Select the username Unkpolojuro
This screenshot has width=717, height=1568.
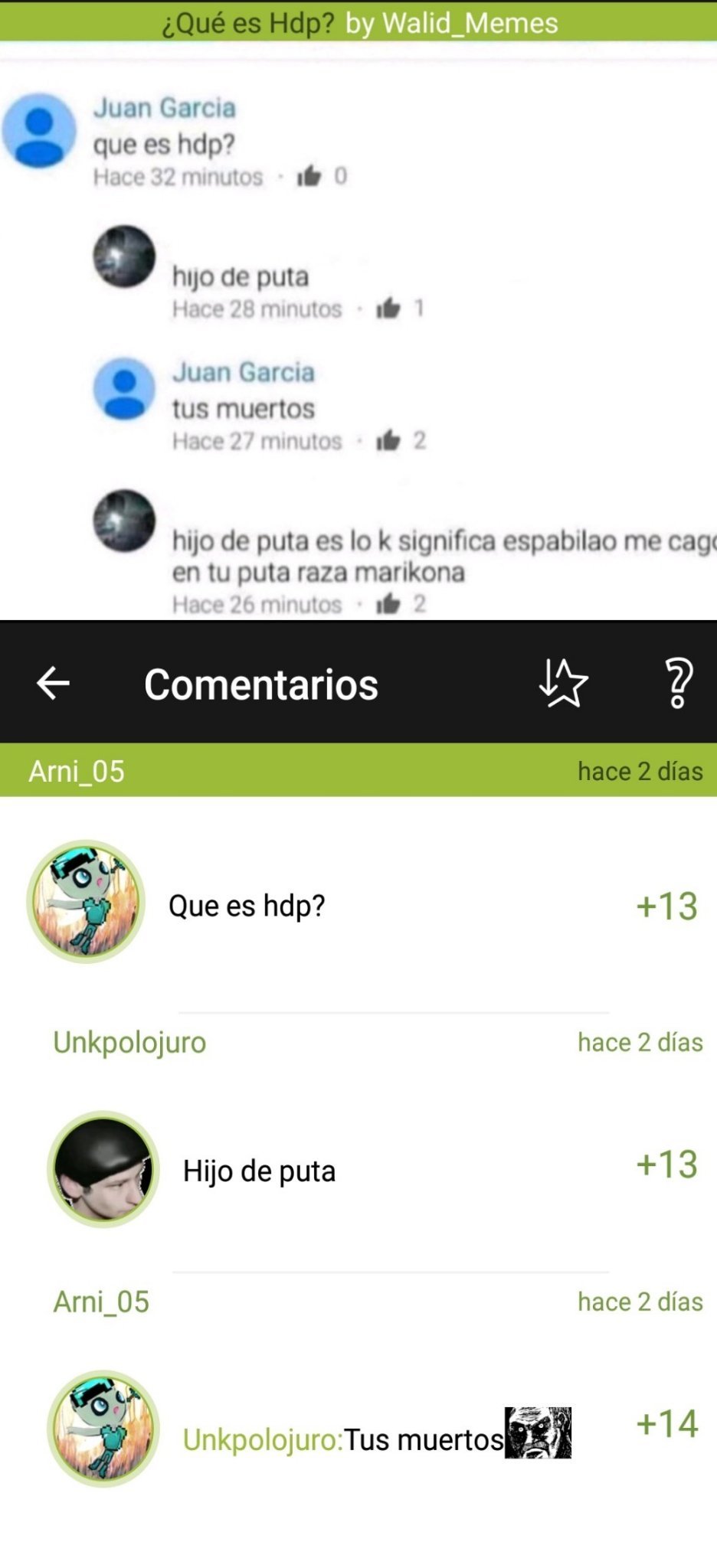coord(128,1043)
